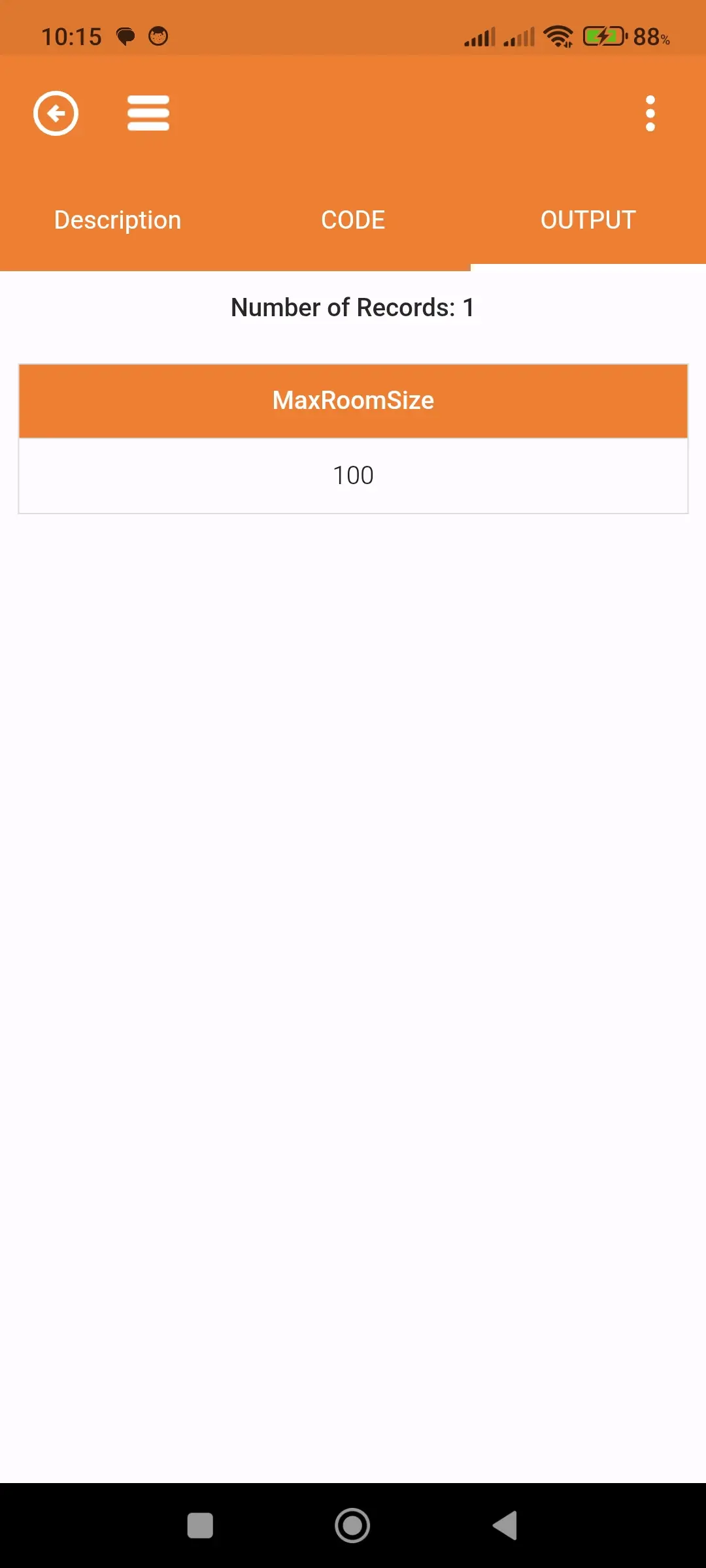This screenshot has width=706, height=1568.
Task: Switch to the CODE tab
Action: coord(352,220)
